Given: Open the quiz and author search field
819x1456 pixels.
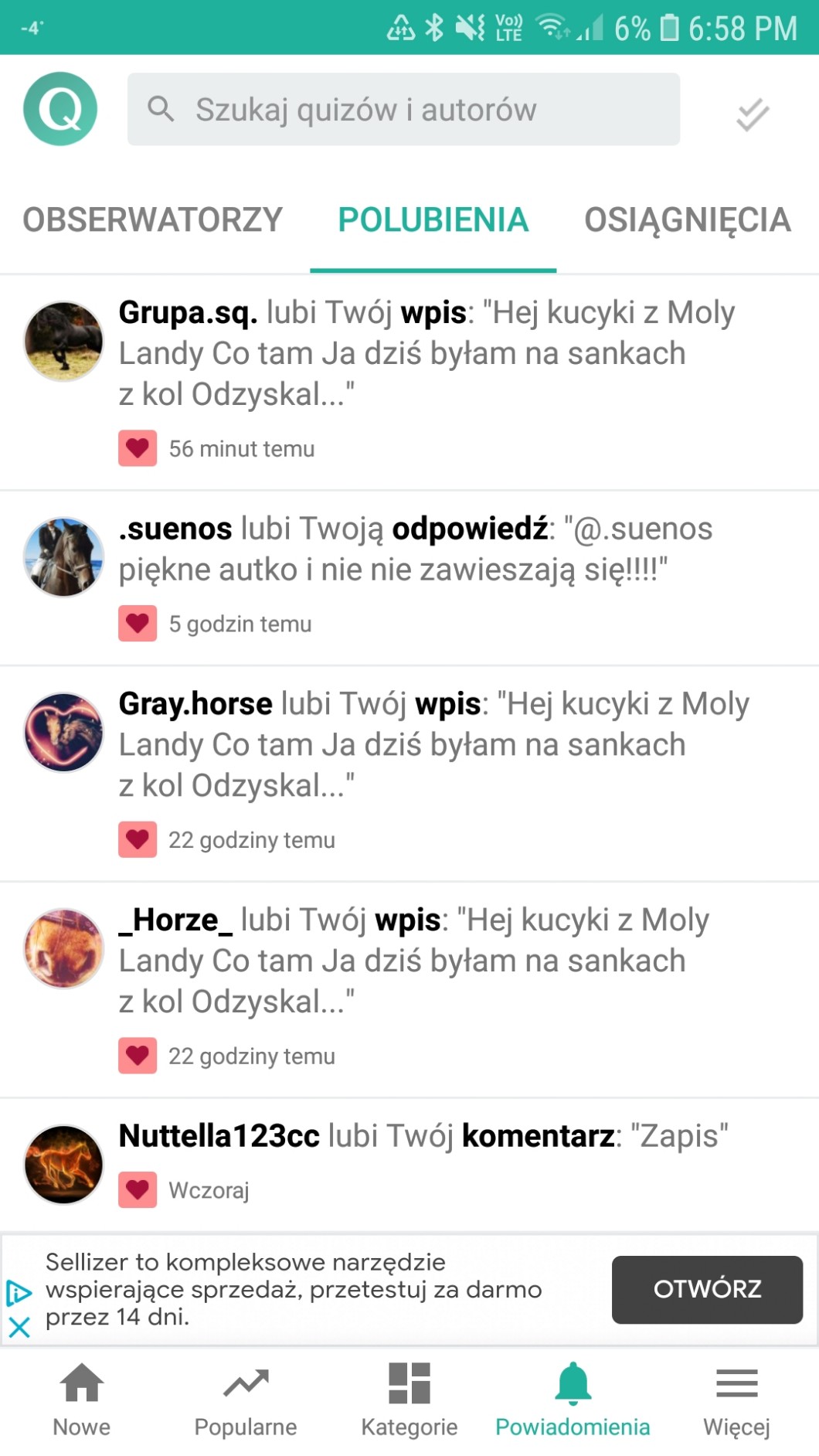Looking at the screenshot, I should pos(403,110).
